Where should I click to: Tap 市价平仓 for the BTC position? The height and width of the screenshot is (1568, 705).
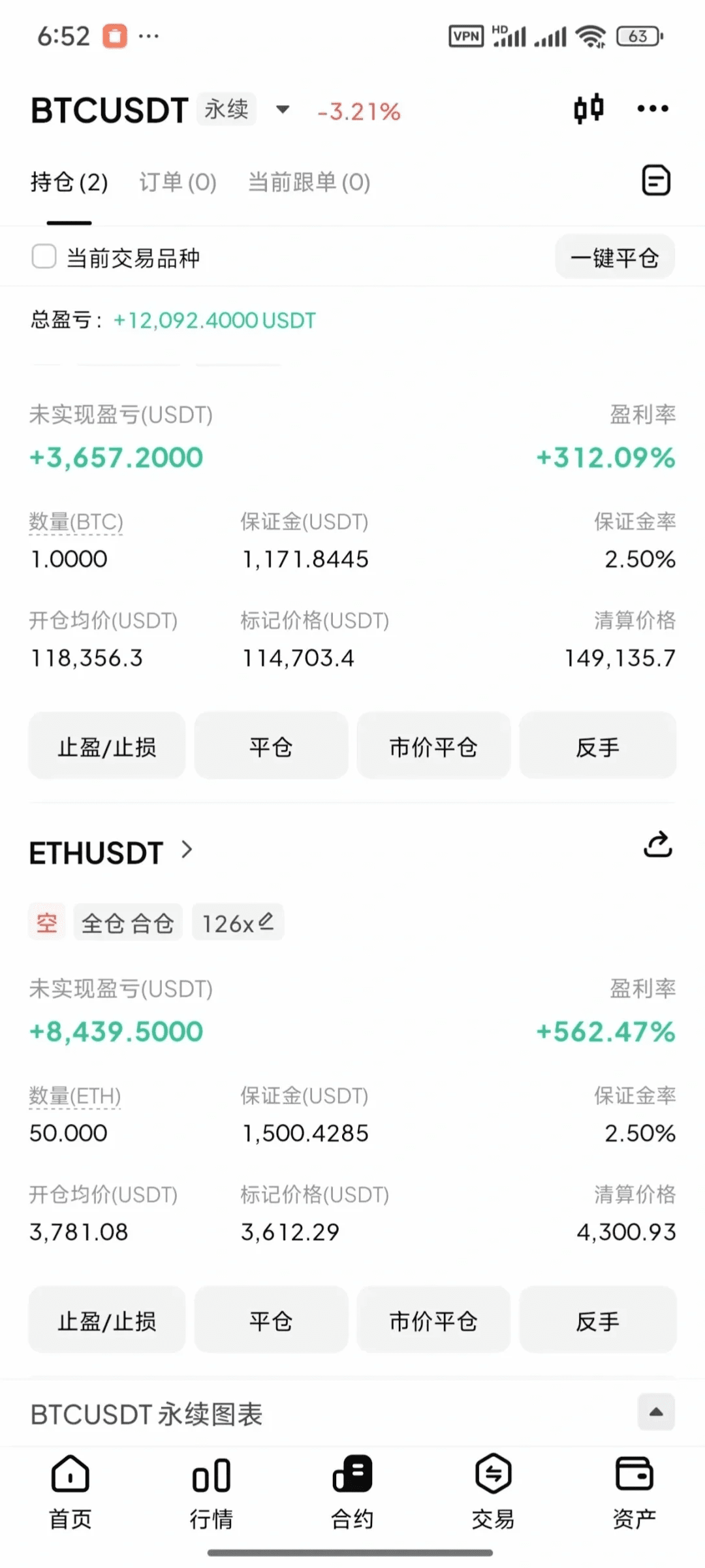click(433, 746)
